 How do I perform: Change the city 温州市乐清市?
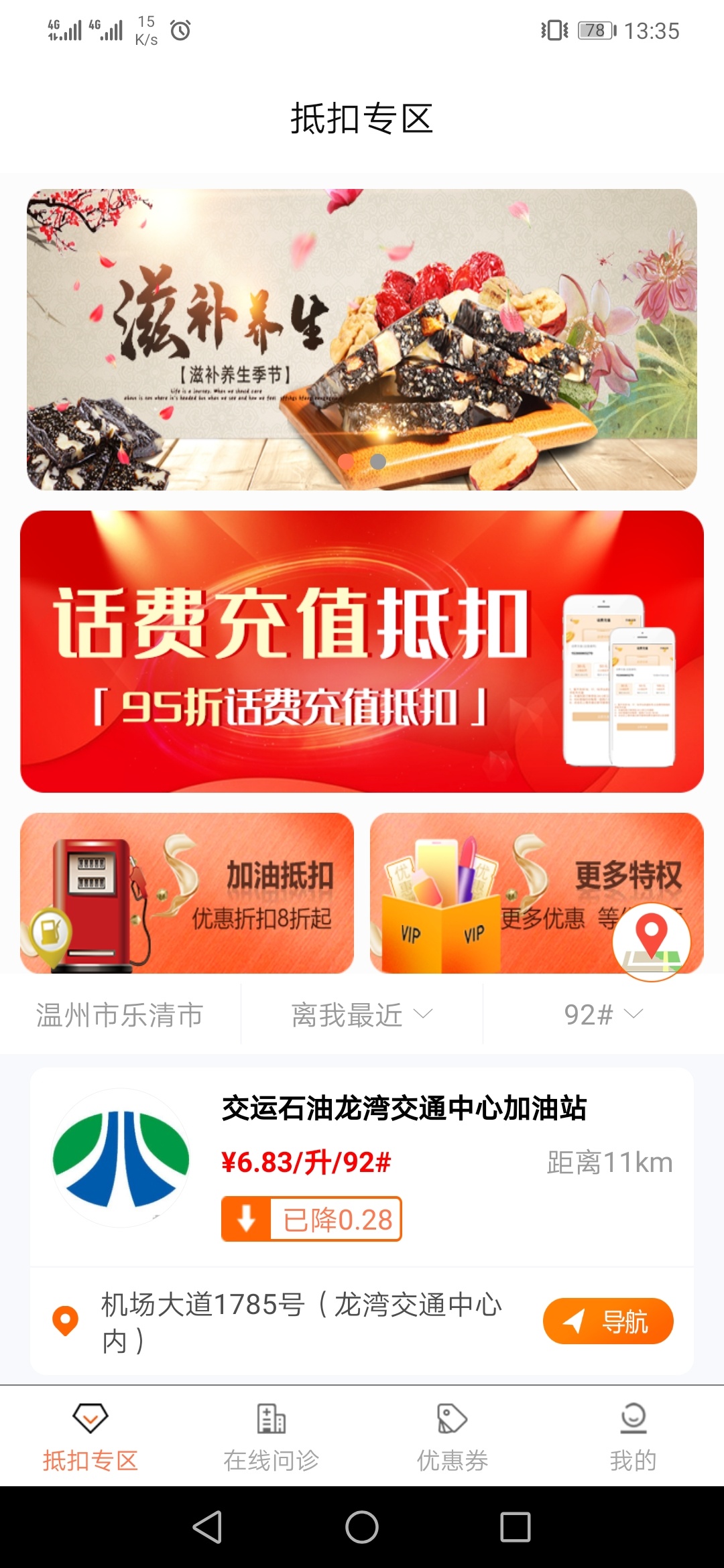click(120, 1015)
